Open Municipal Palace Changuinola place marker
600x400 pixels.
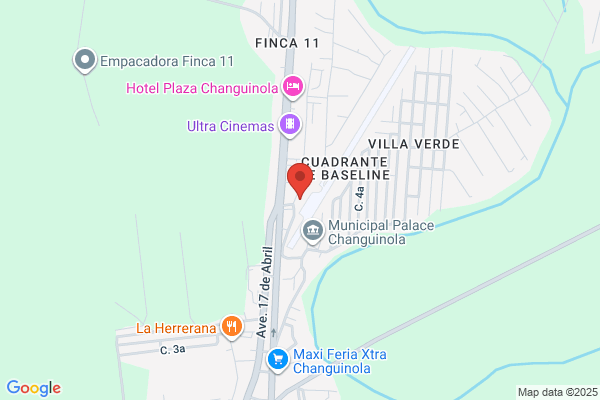click(x=313, y=231)
